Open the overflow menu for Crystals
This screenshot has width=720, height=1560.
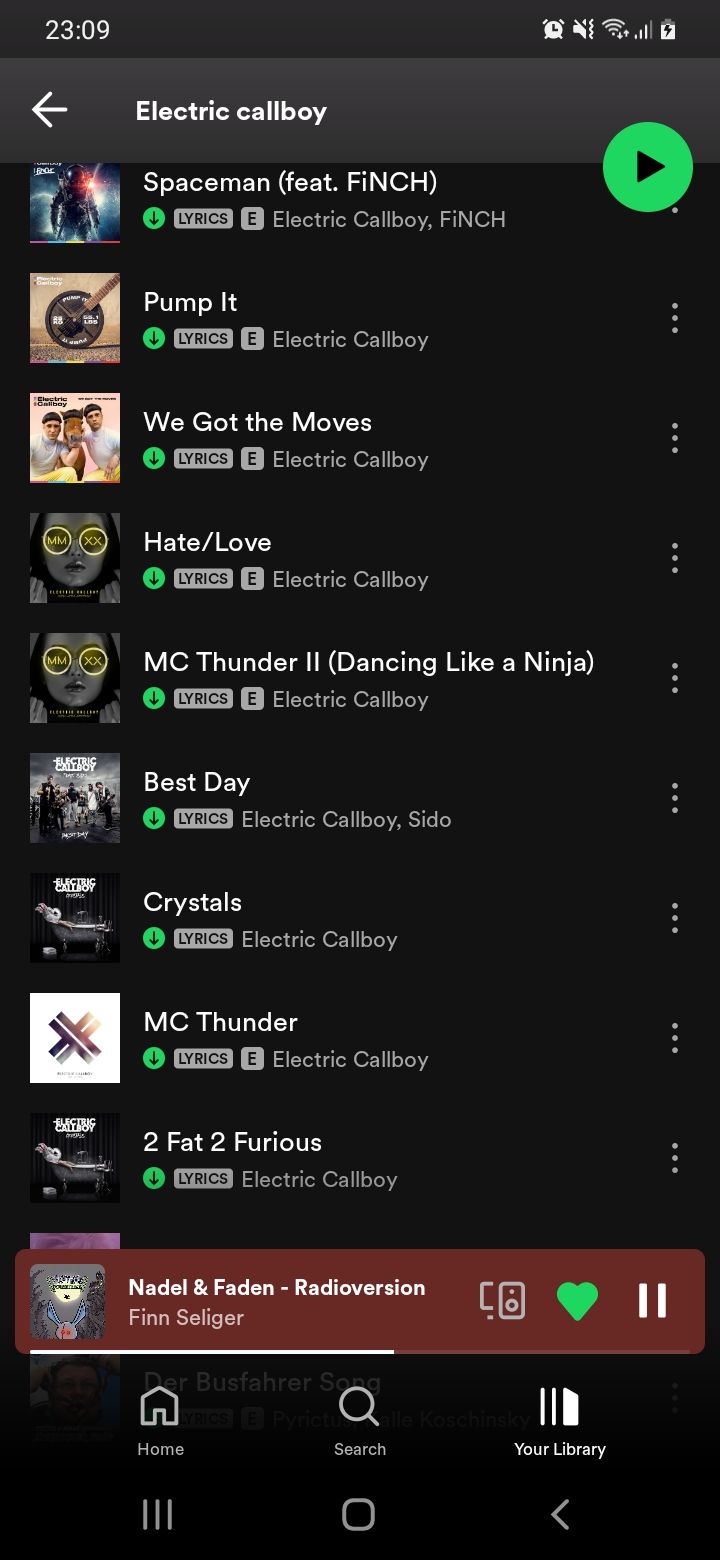675,918
